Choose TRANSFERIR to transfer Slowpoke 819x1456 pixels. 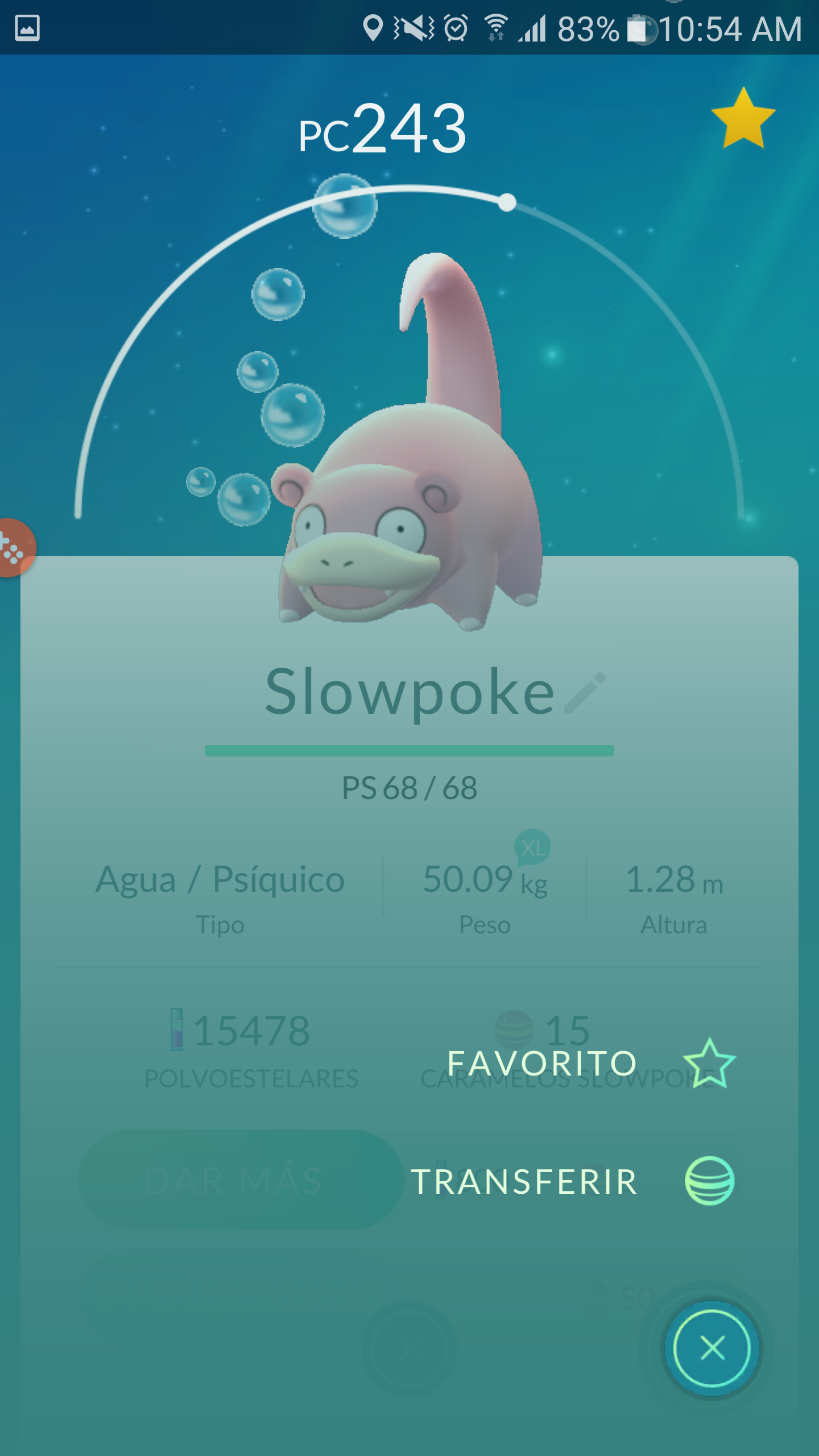(x=572, y=1182)
